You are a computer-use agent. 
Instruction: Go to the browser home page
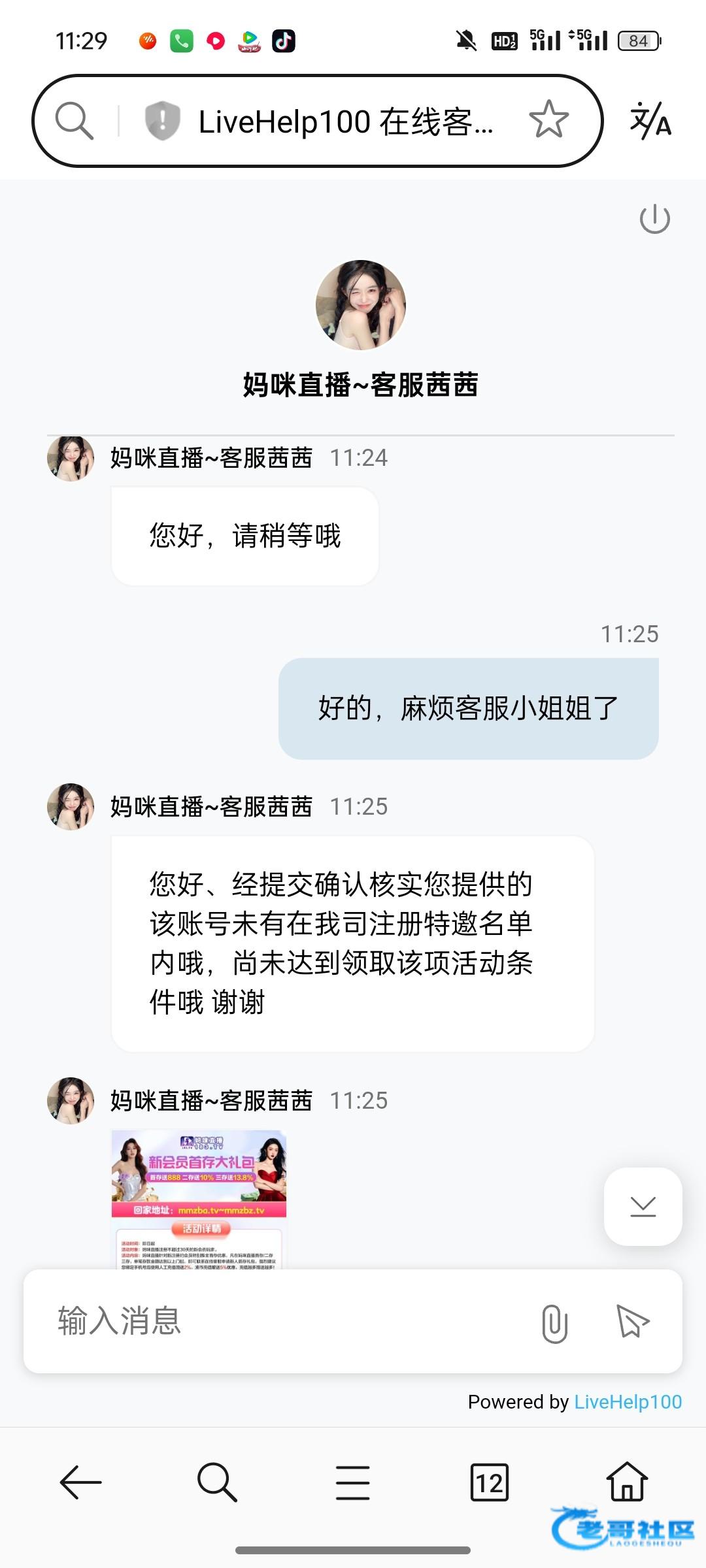coord(627,1481)
